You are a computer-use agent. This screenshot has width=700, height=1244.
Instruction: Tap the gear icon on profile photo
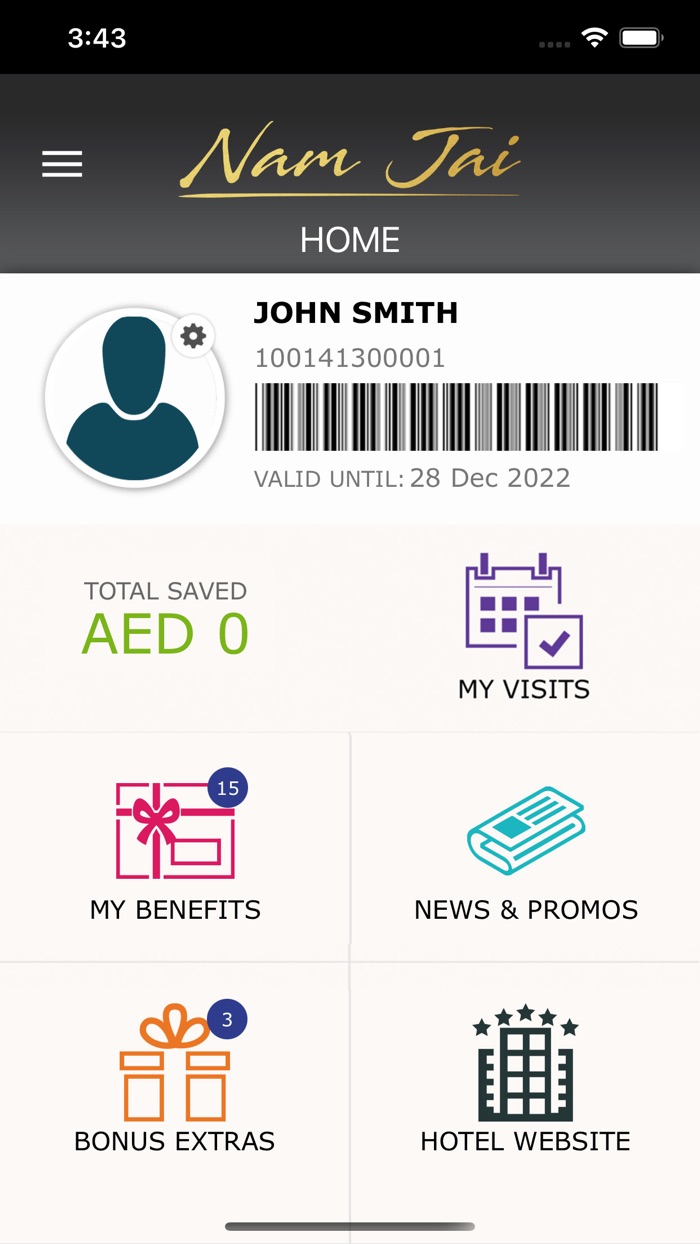pos(193,336)
